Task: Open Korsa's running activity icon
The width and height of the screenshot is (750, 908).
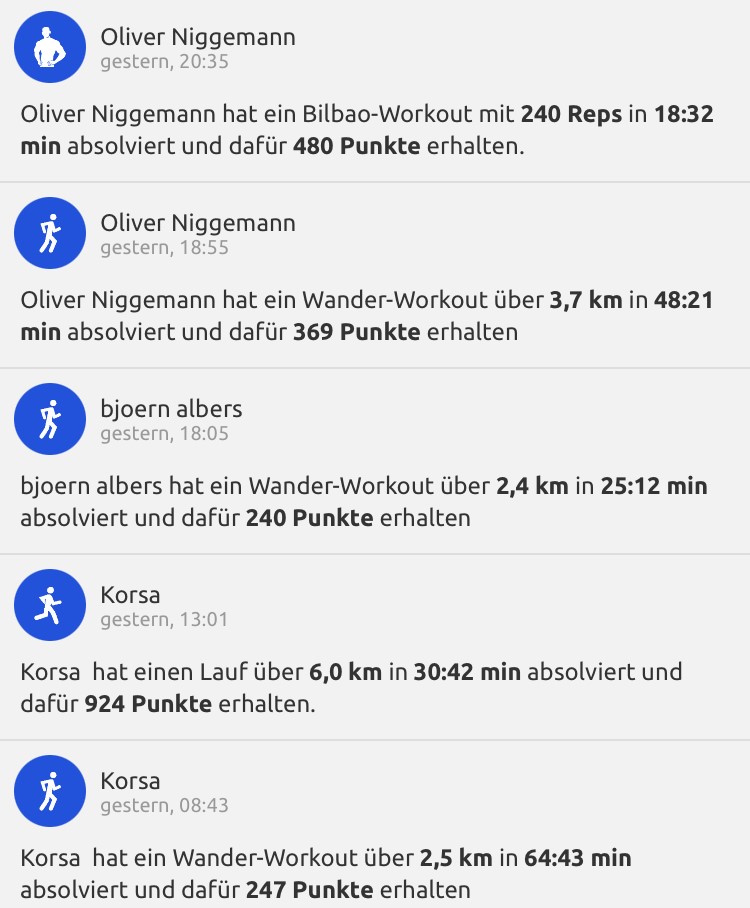Action: click(50, 605)
